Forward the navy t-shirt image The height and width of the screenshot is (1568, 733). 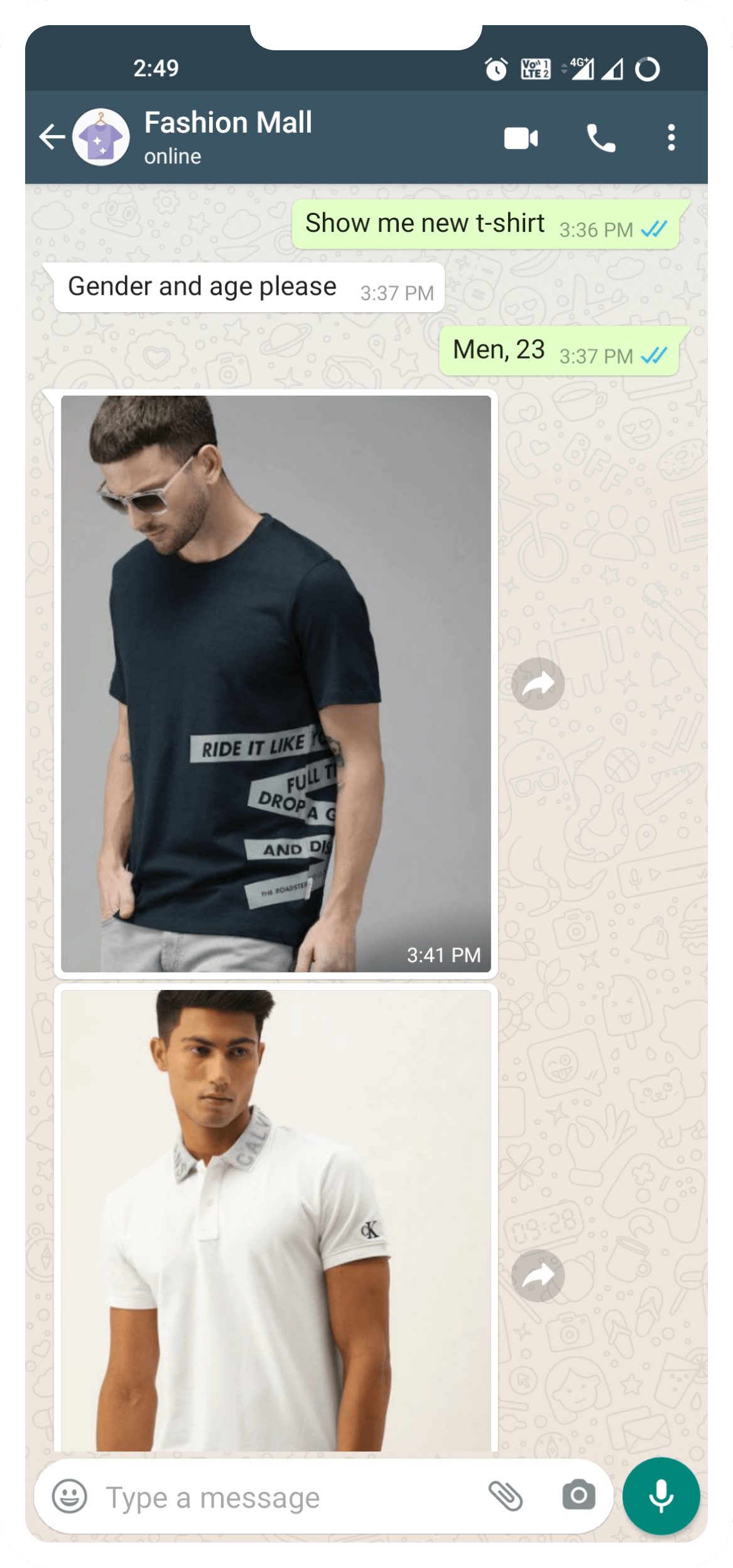coord(538,684)
